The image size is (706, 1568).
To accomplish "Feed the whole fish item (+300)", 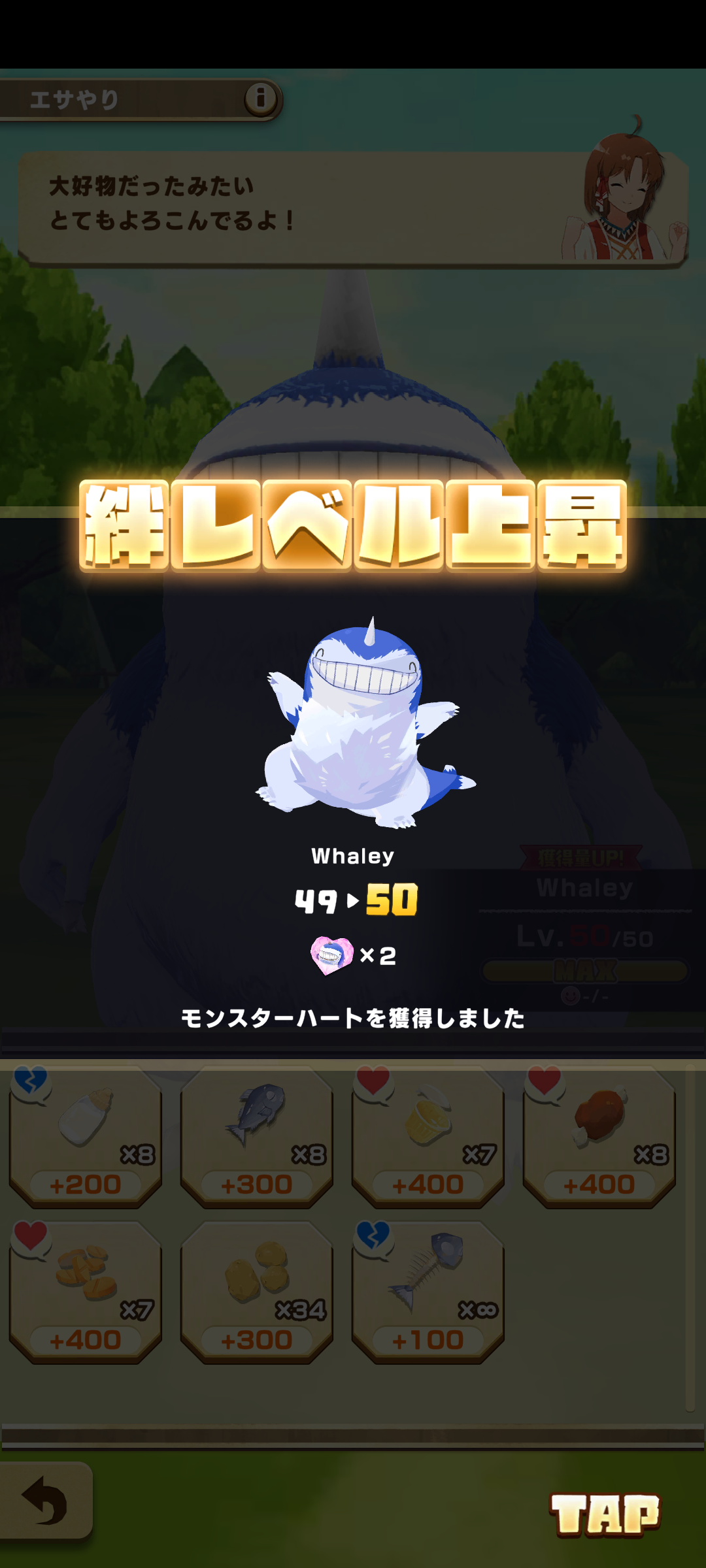I will (x=256, y=1135).
